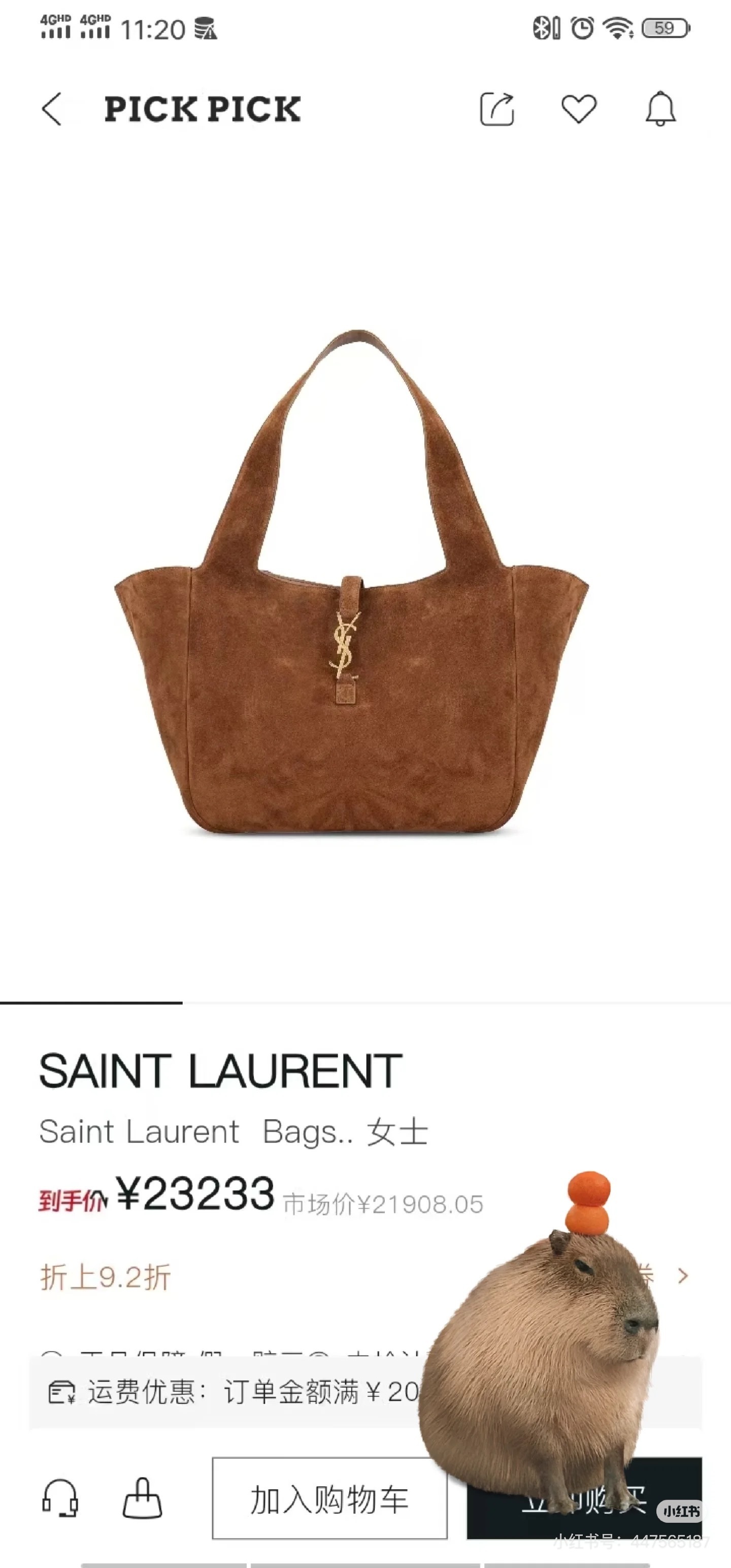The width and height of the screenshot is (731, 1568).
Task: Go back from the product page
Action: 52,109
